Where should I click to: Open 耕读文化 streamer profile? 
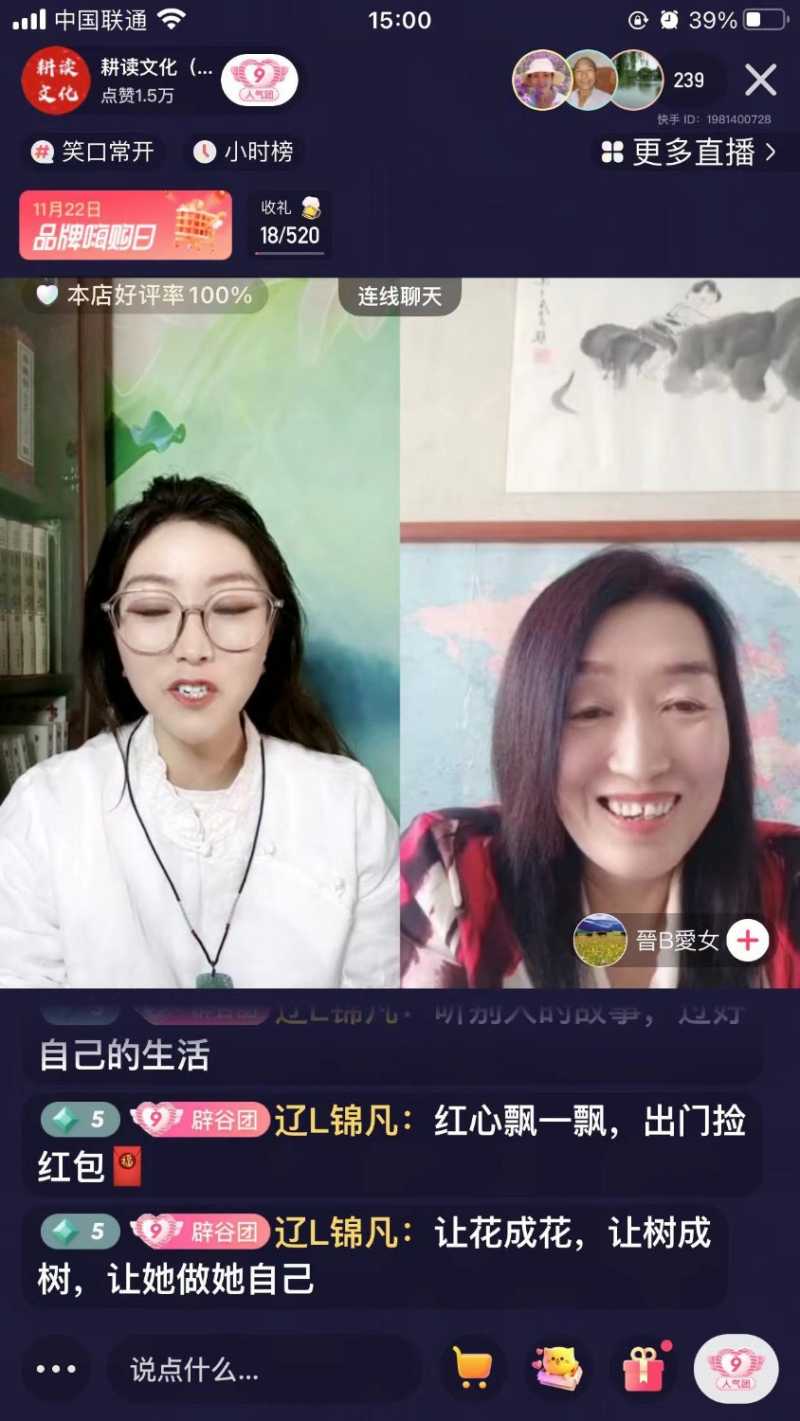point(50,81)
